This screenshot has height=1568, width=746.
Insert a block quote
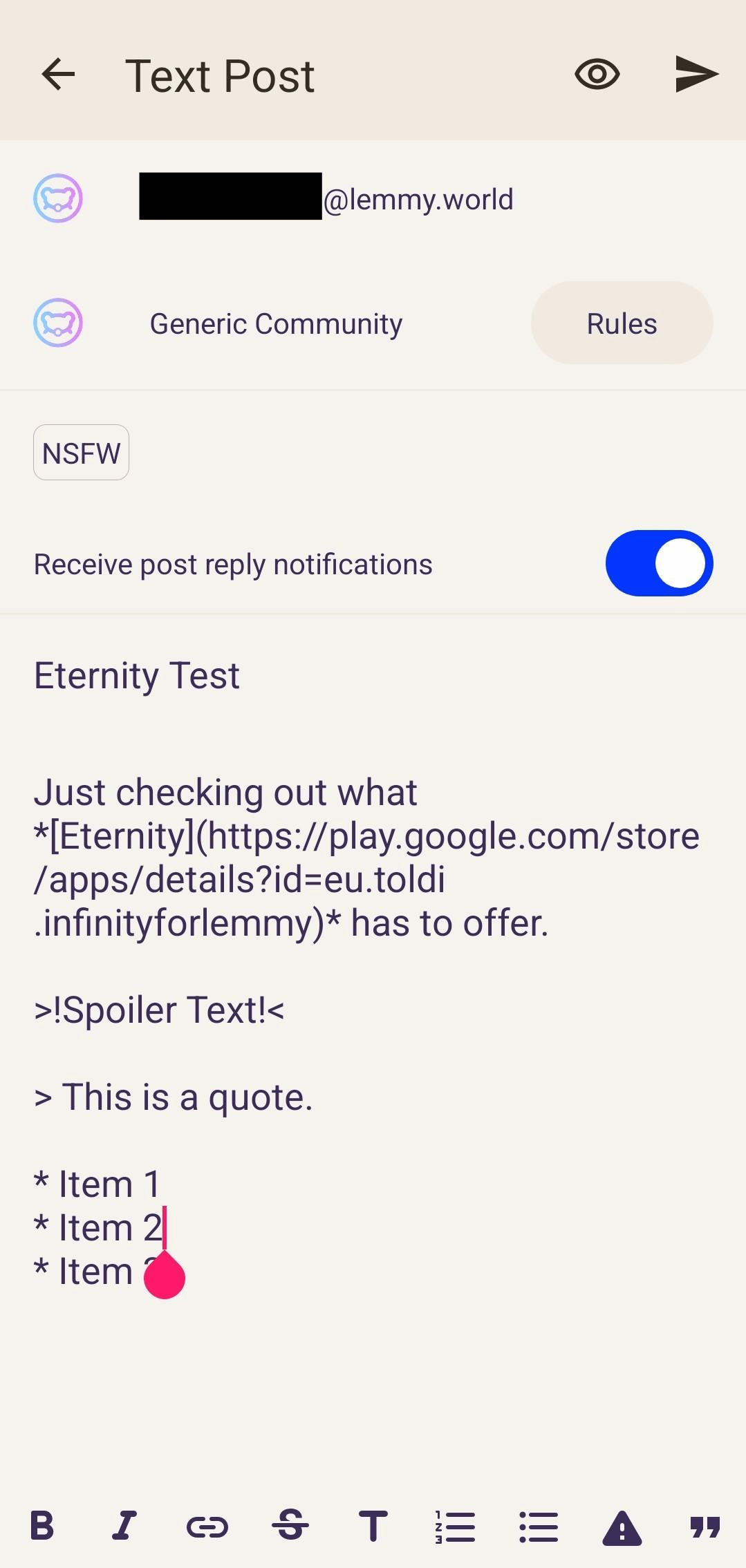[x=705, y=1526]
